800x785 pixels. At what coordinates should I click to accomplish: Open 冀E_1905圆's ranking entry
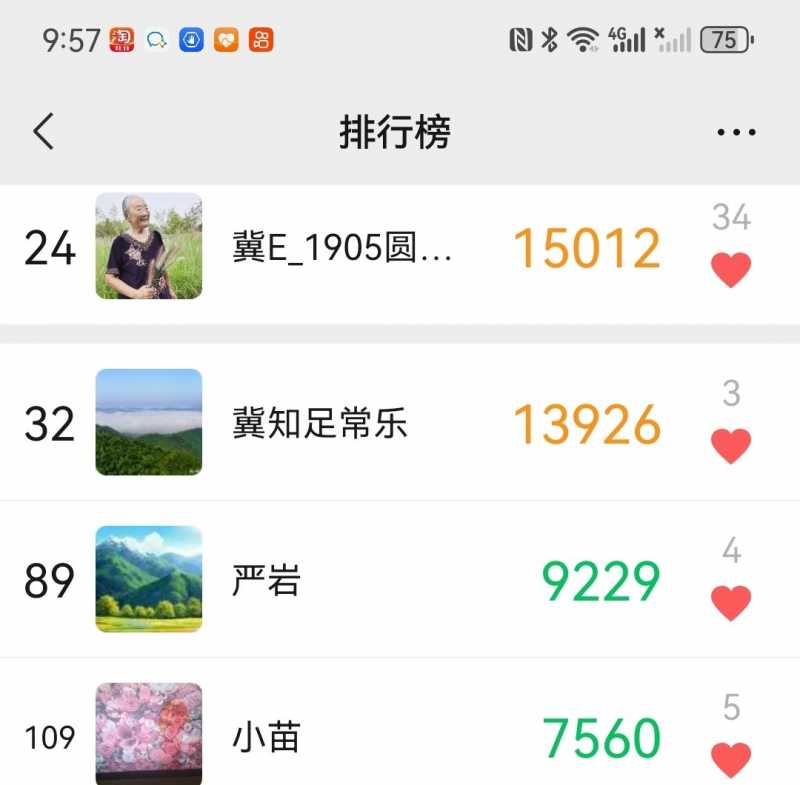point(342,248)
